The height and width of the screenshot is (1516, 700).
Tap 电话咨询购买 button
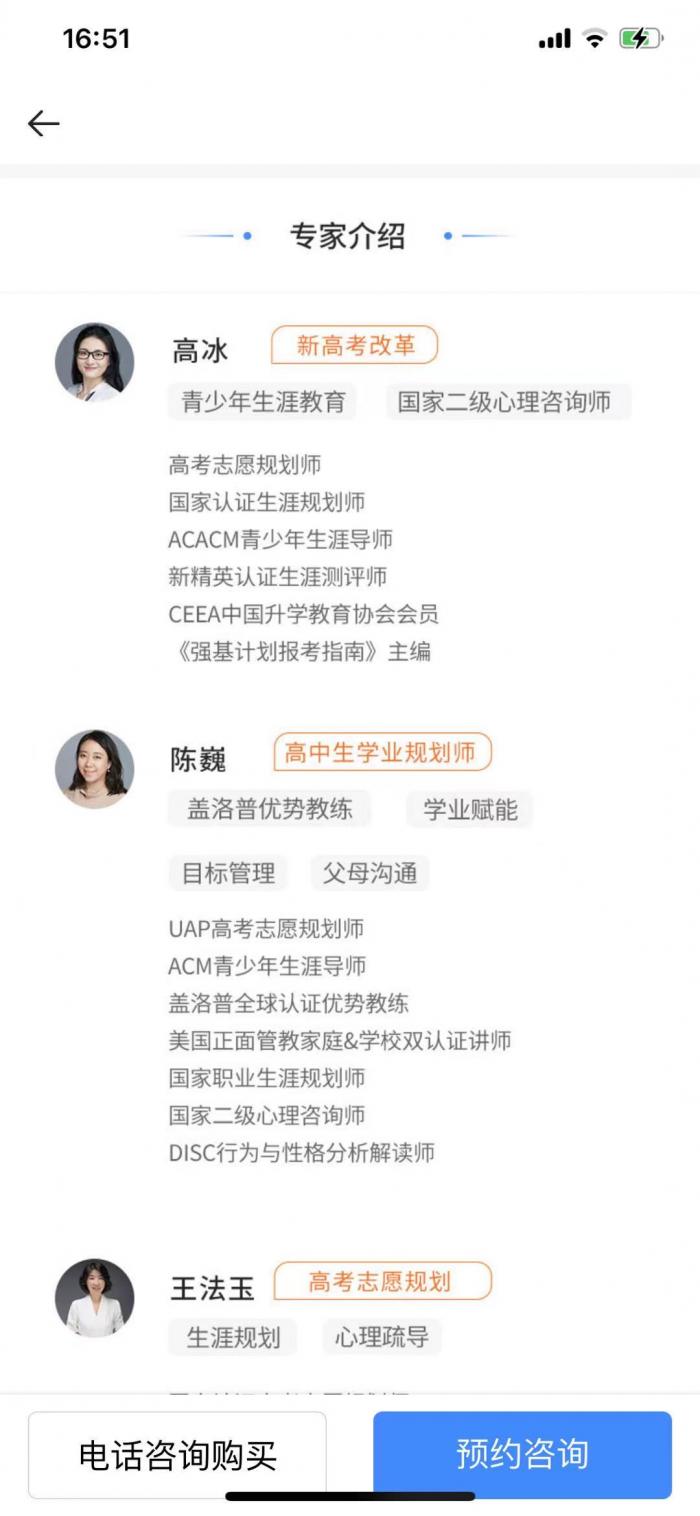(177, 1455)
